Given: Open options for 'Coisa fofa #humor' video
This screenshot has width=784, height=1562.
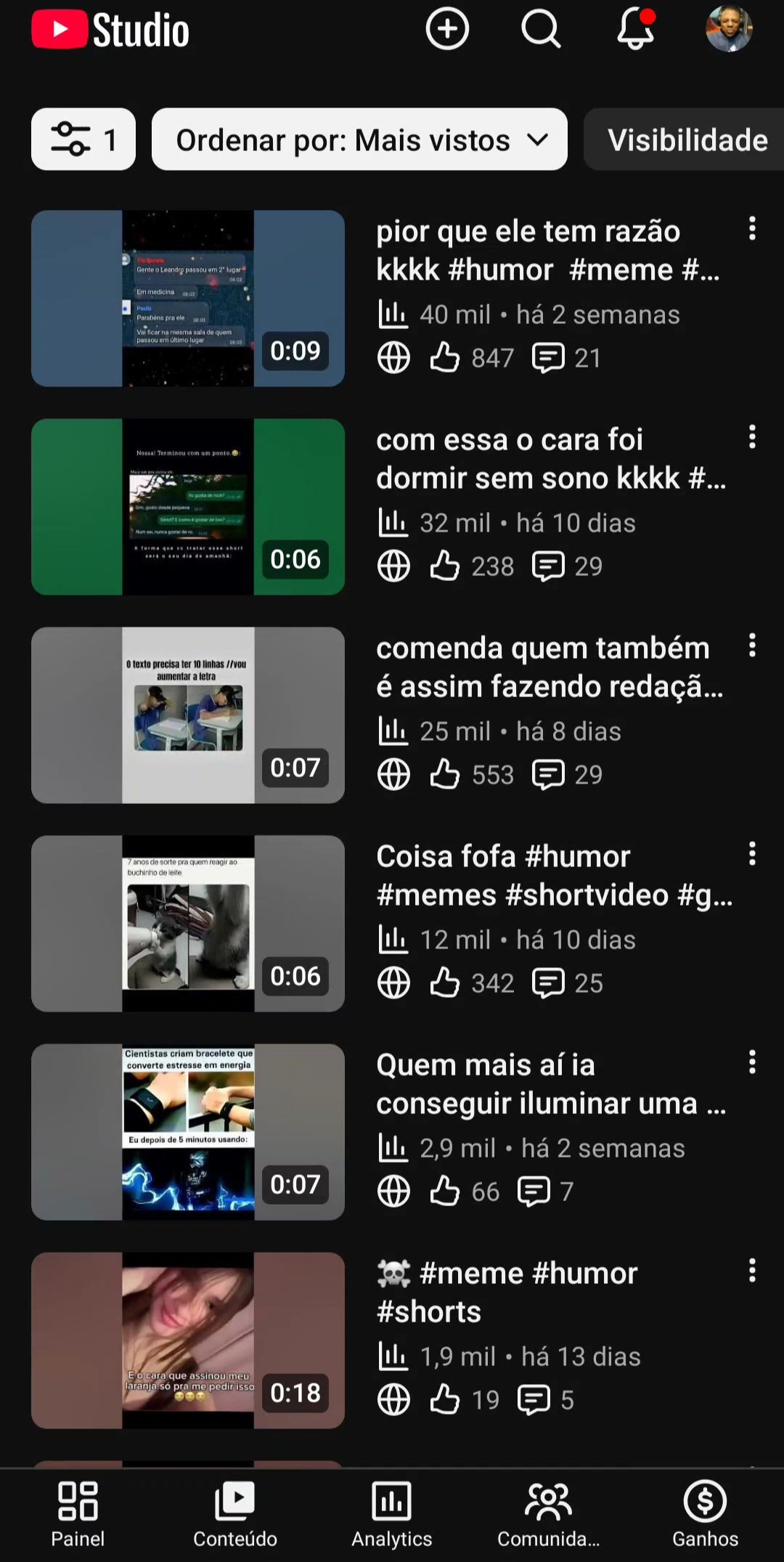Looking at the screenshot, I should pyautogui.click(x=752, y=854).
